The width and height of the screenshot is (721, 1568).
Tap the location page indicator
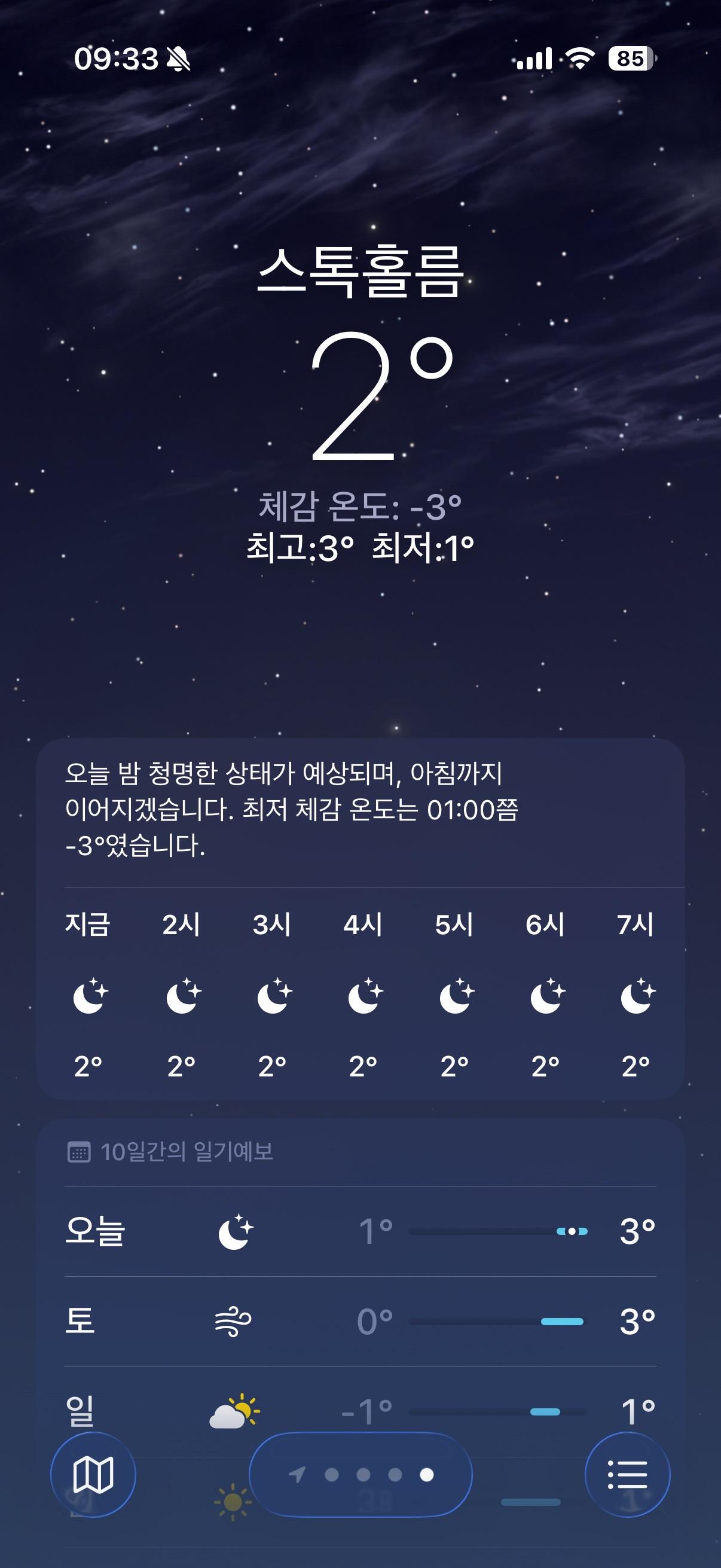pyautogui.click(x=361, y=1475)
